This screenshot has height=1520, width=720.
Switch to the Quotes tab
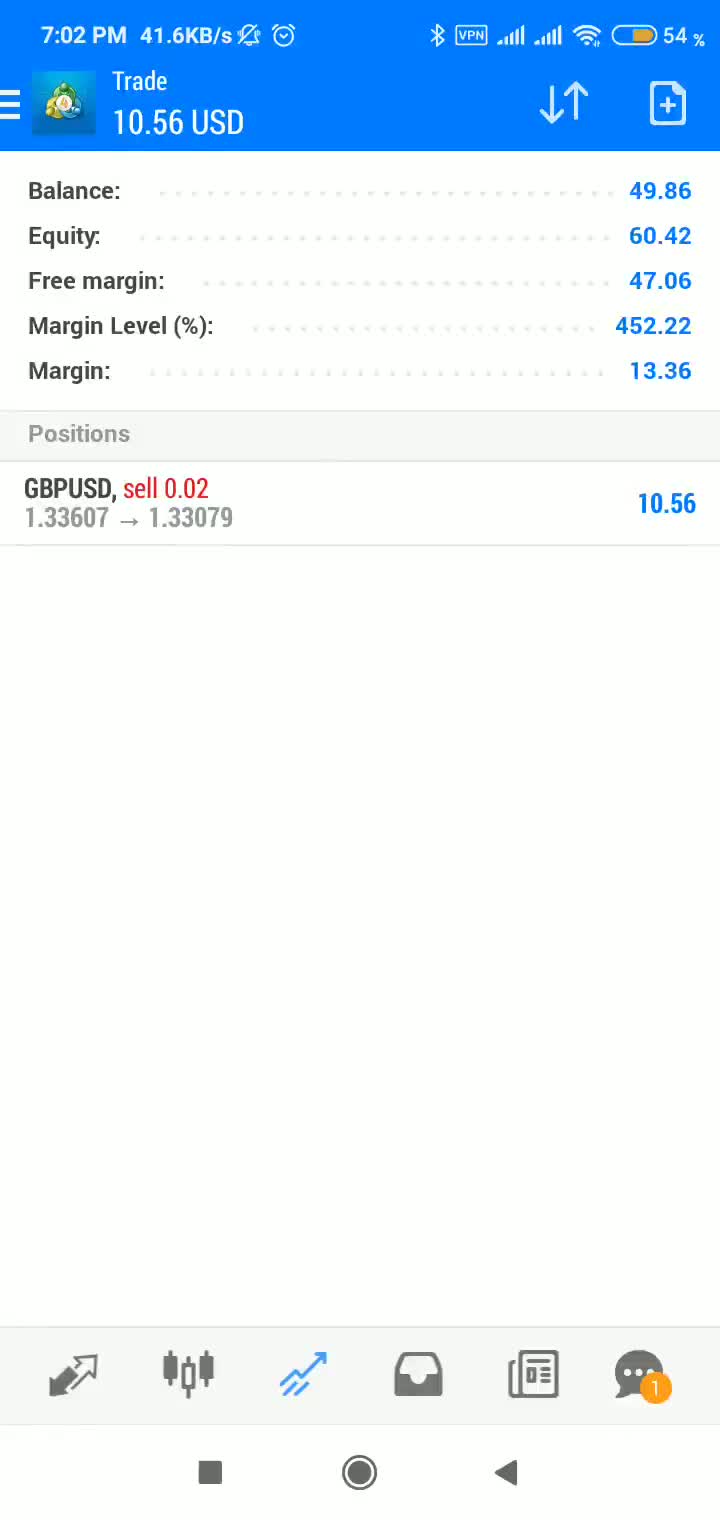pos(74,1375)
